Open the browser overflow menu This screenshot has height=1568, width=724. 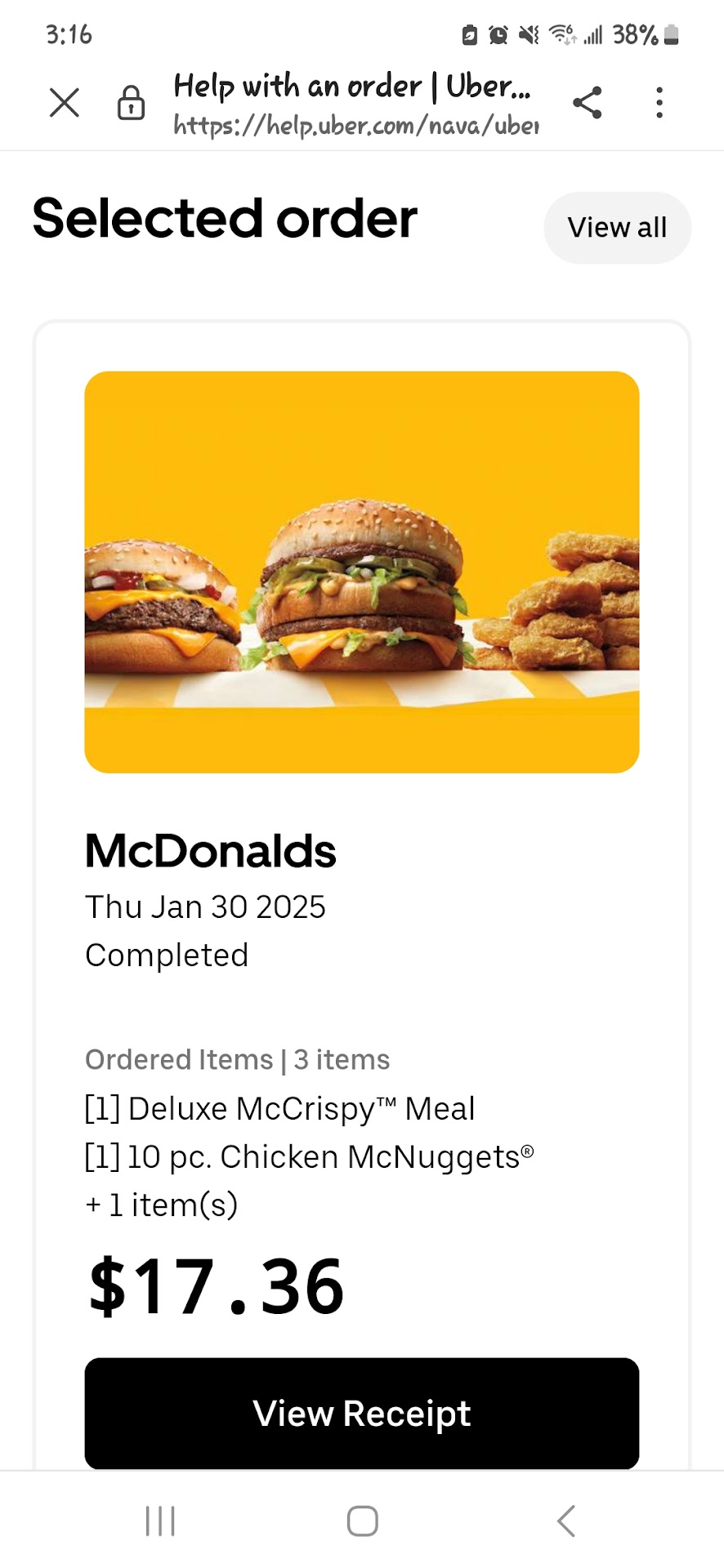[x=659, y=103]
